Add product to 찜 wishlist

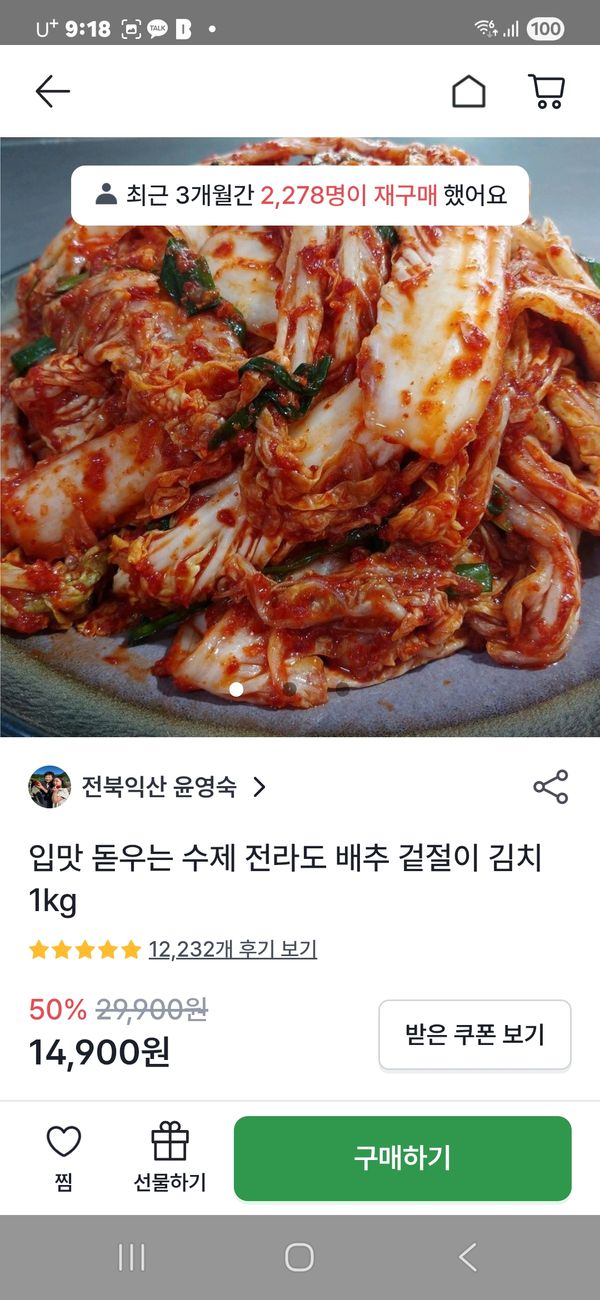click(64, 1158)
